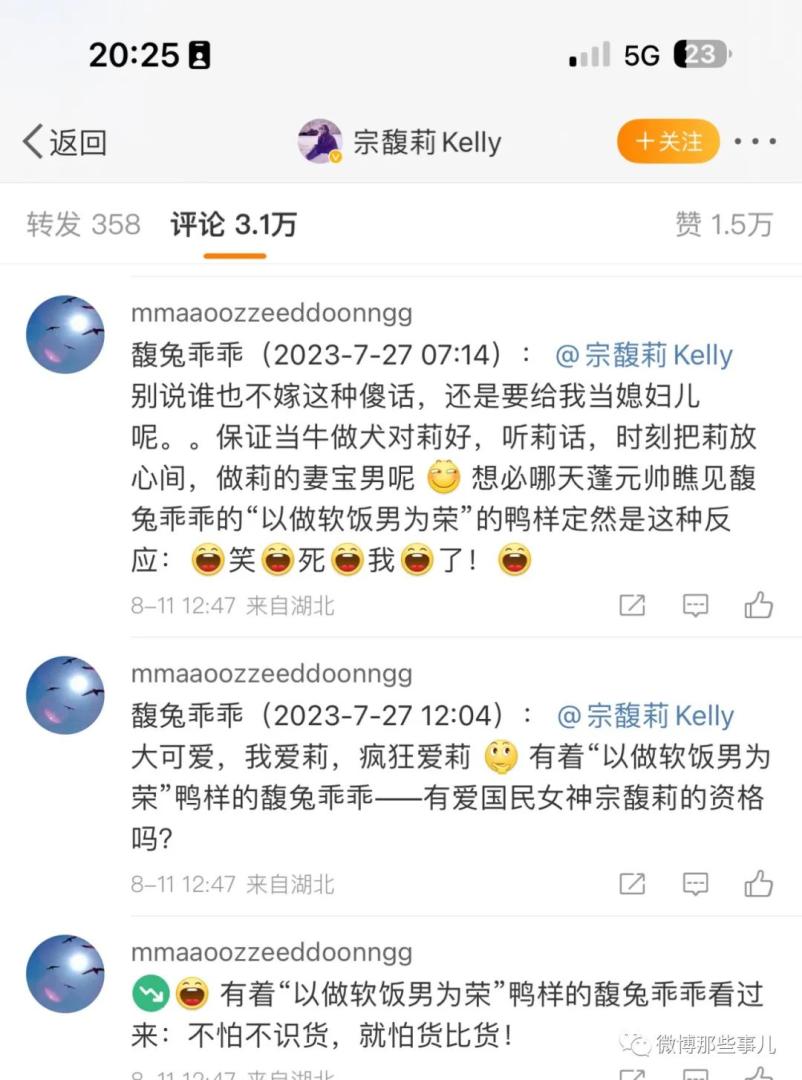Reply to the comment dated 2023-7-27 07:14
Image resolution: width=802 pixels, height=1080 pixels.
click(x=695, y=605)
